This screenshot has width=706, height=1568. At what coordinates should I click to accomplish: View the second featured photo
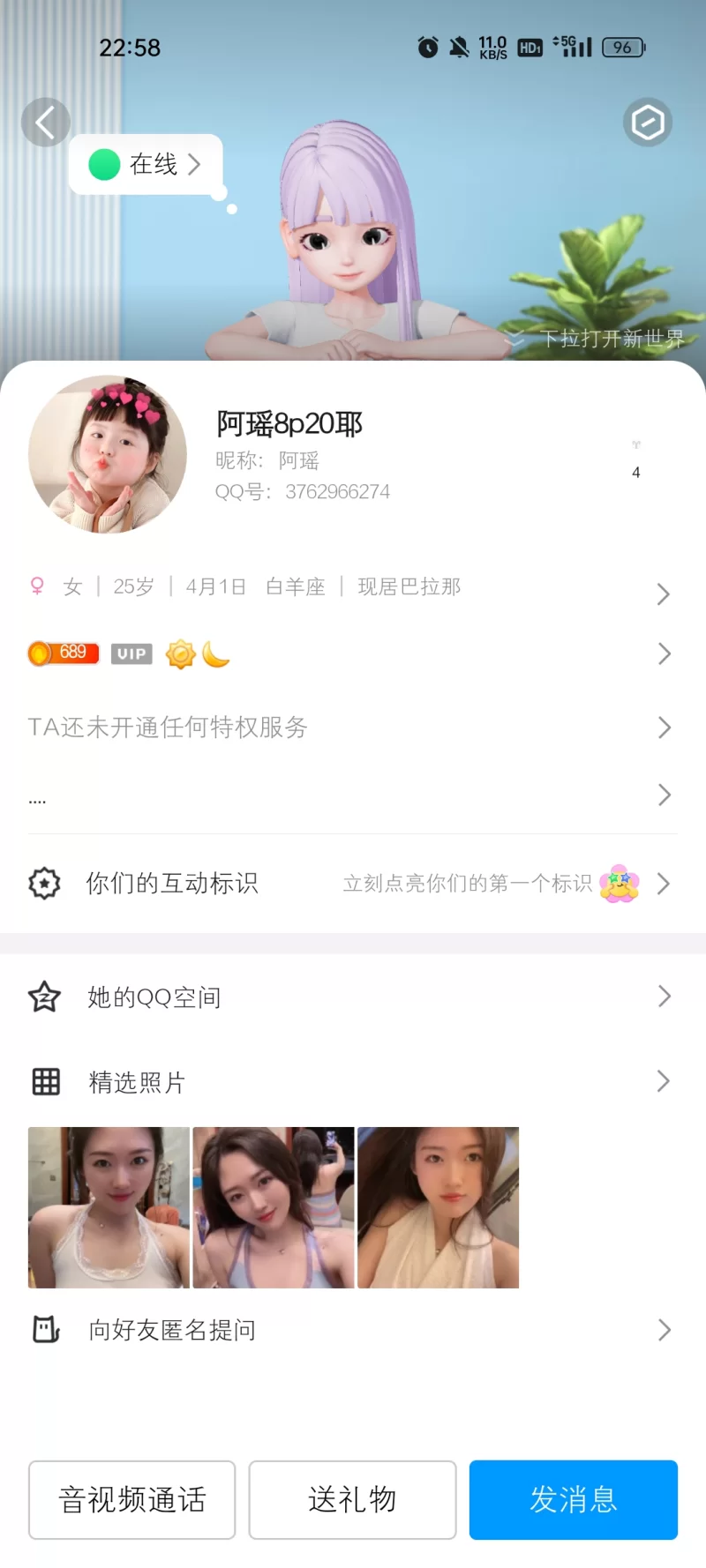274,1207
